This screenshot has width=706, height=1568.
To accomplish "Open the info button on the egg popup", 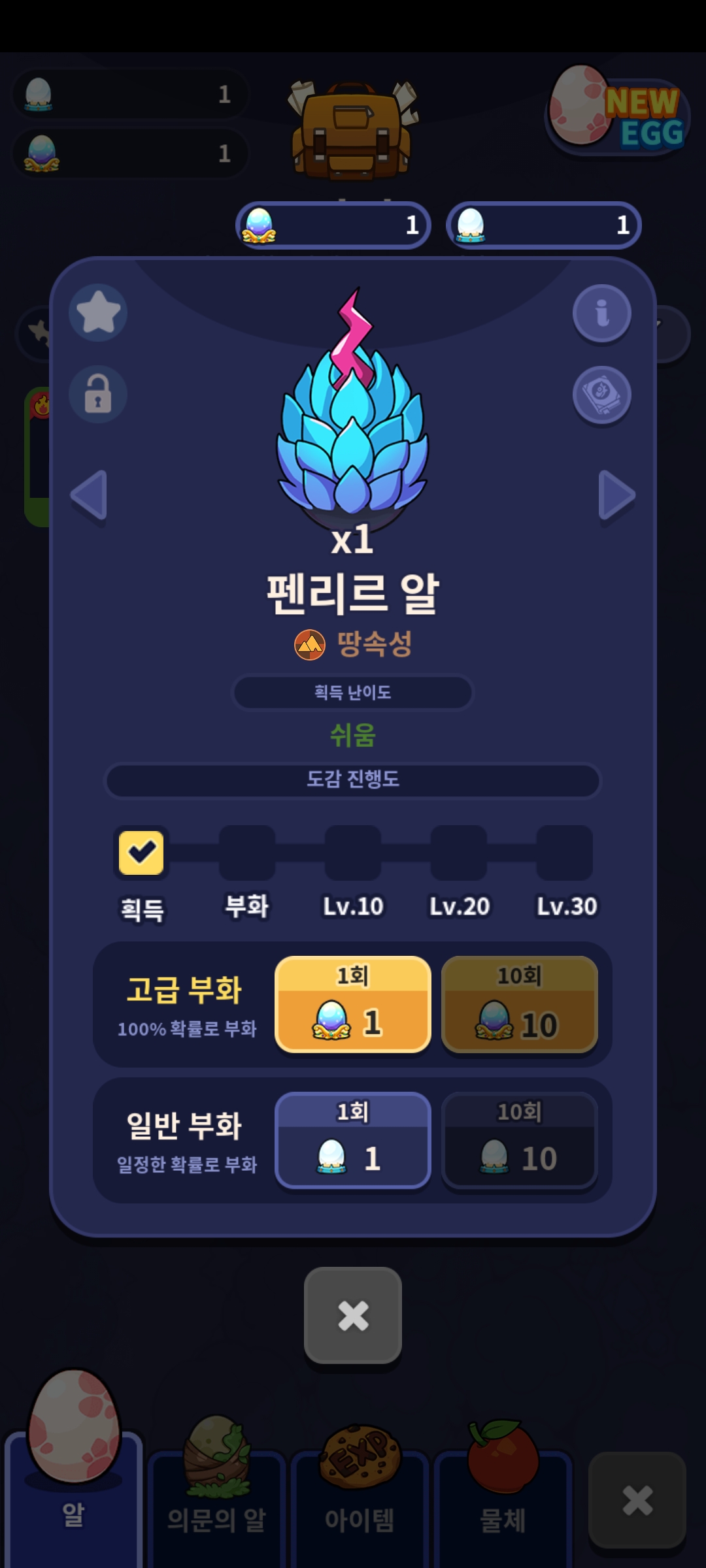I will pyautogui.click(x=601, y=313).
